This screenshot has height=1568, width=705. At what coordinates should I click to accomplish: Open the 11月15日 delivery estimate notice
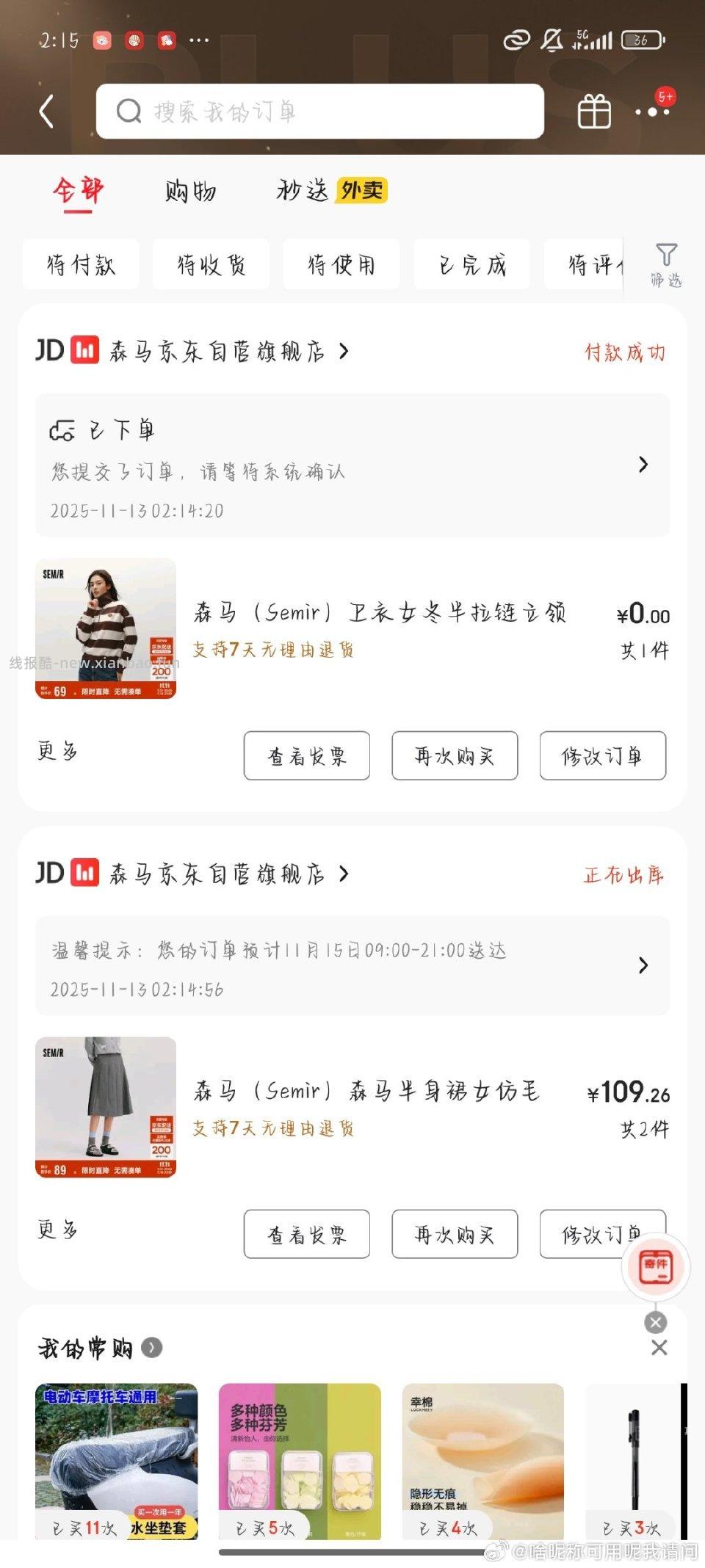pos(352,966)
